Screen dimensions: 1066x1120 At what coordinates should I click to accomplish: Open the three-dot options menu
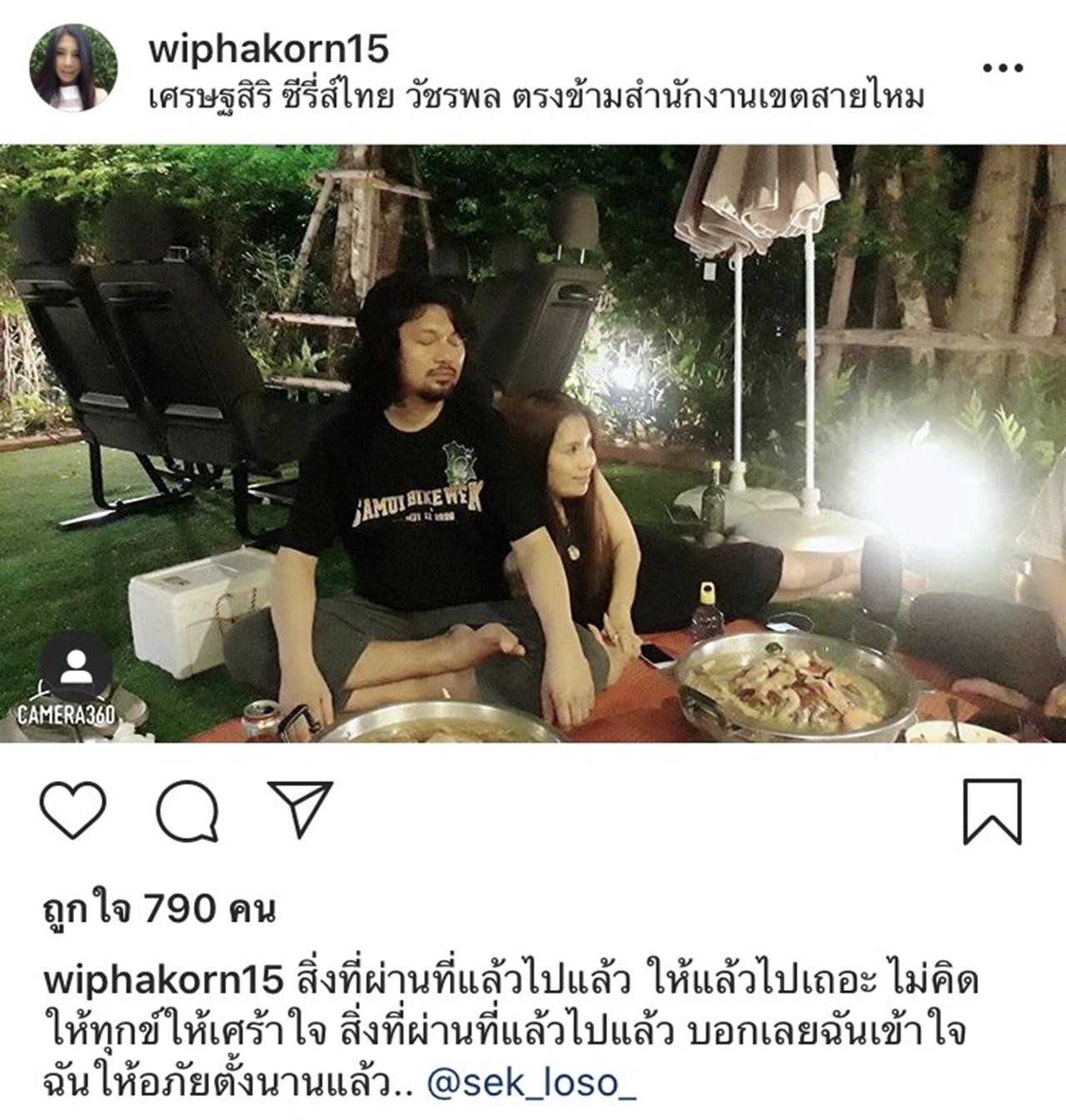(1002, 68)
